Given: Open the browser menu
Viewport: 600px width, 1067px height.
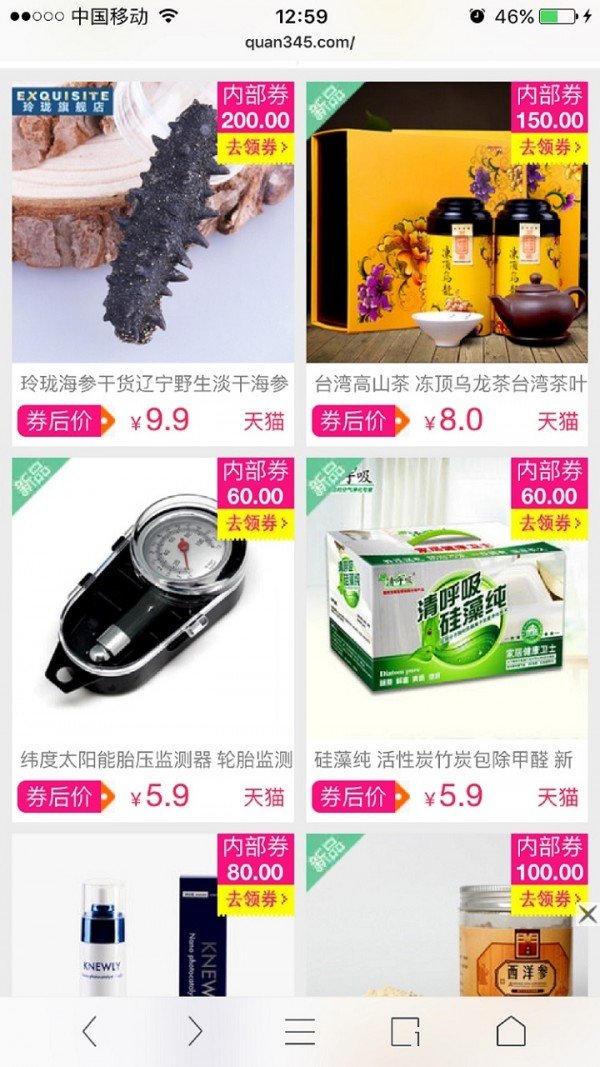Looking at the screenshot, I should (300, 1031).
